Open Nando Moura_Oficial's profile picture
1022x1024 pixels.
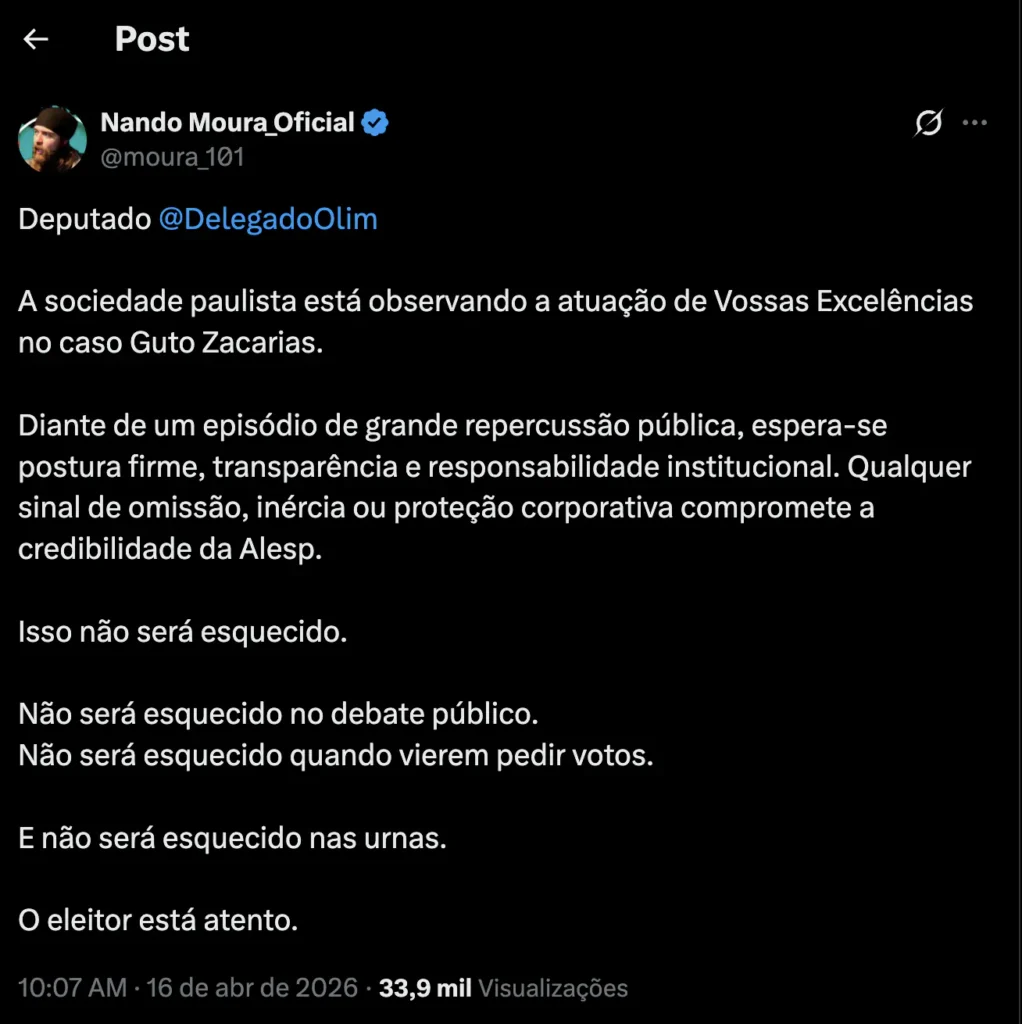[52, 139]
